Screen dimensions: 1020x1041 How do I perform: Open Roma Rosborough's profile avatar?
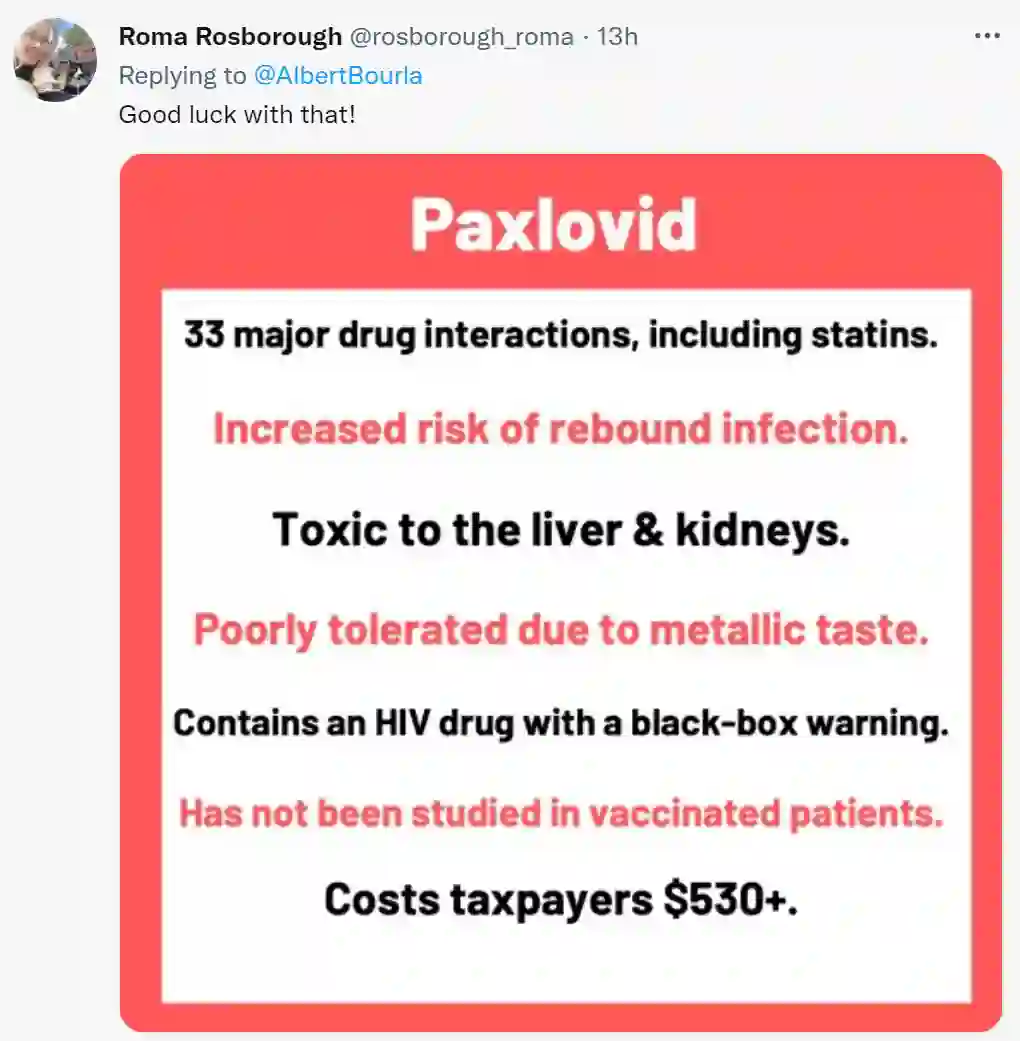point(55,59)
